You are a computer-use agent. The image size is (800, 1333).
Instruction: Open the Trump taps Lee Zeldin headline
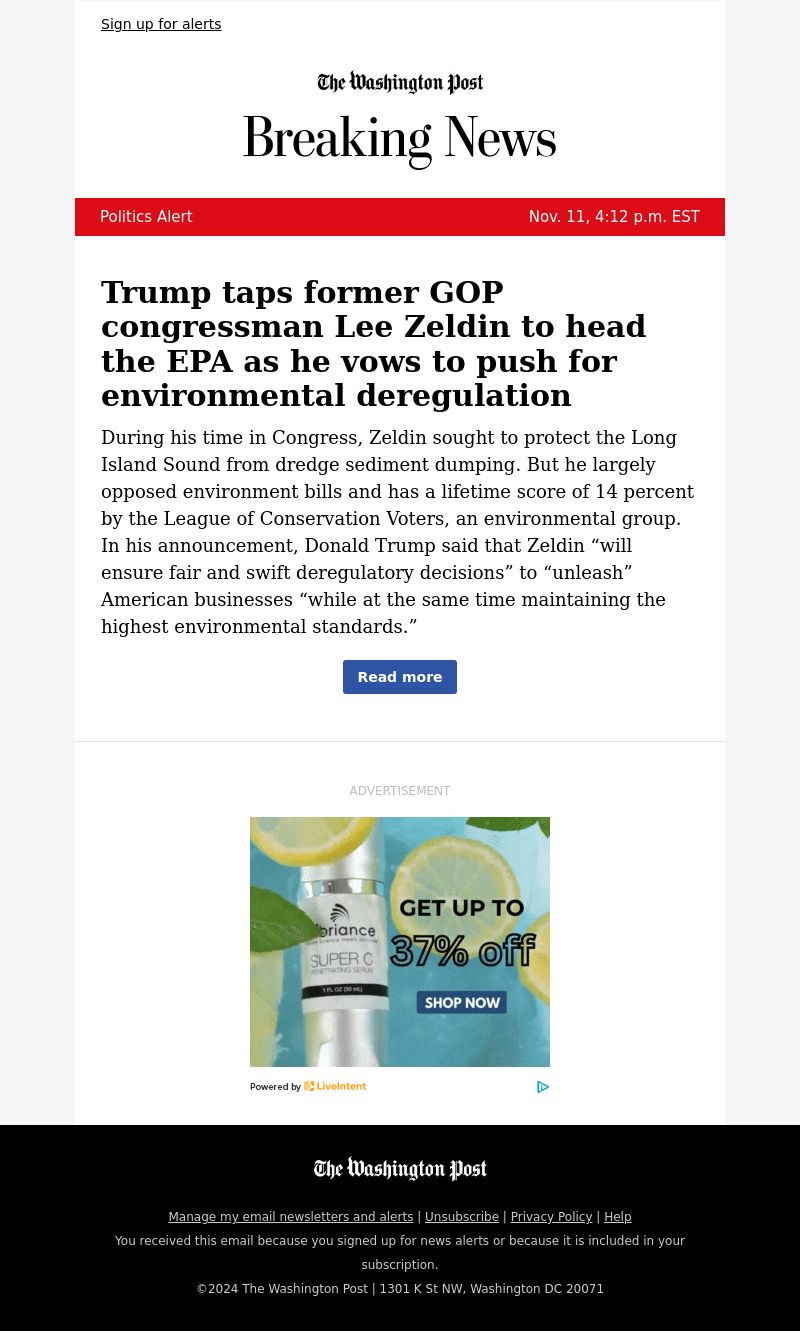point(374,344)
